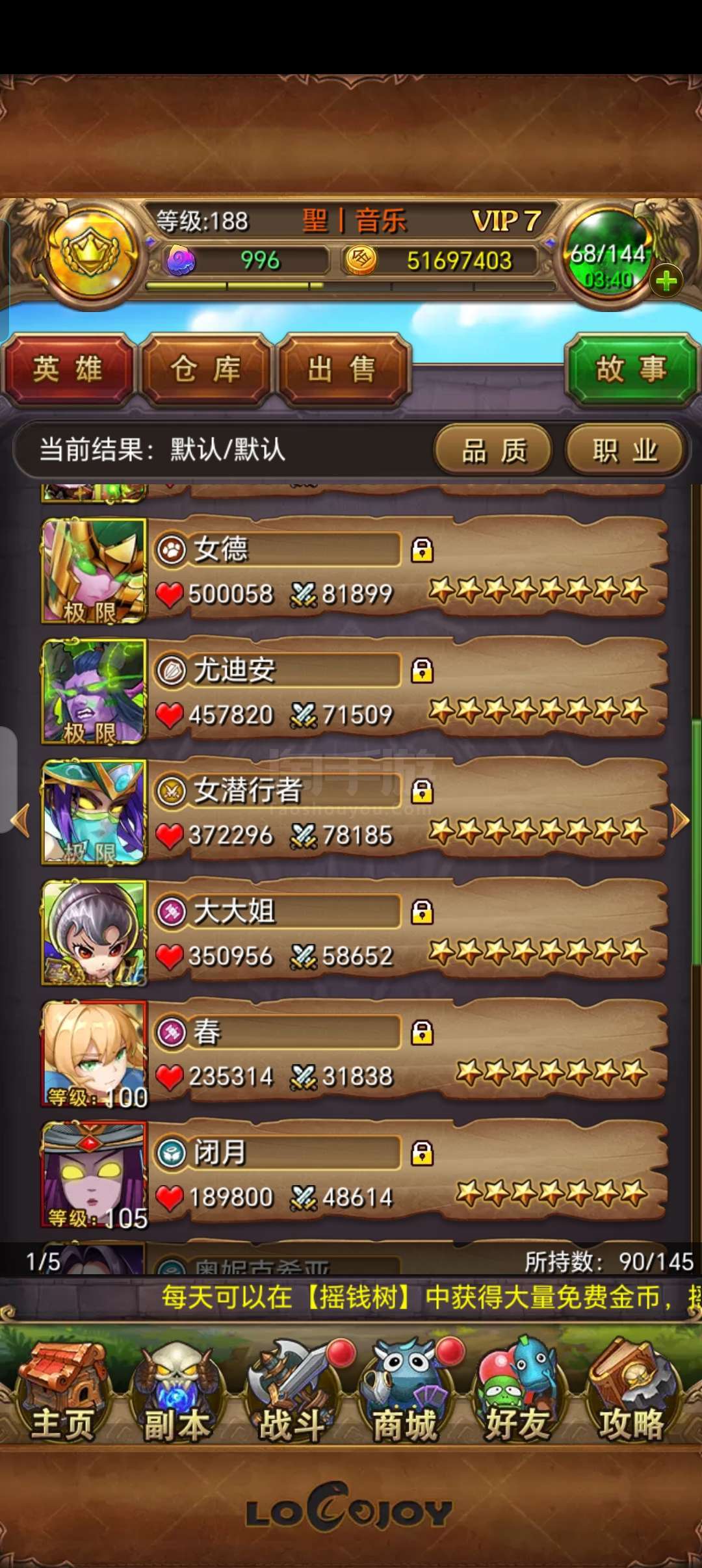Select the 出售 tab
Screen dimensions: 702x1568
click(x=343, y=369)
